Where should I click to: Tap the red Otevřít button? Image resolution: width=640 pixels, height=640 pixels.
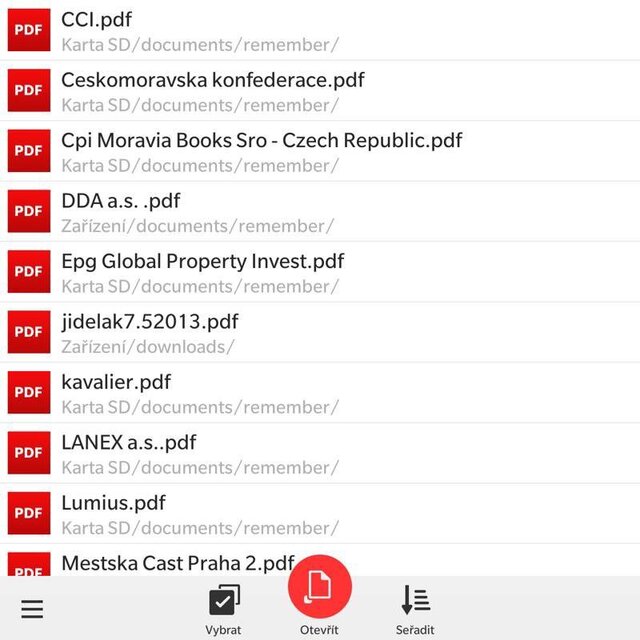tap(319, 590)
